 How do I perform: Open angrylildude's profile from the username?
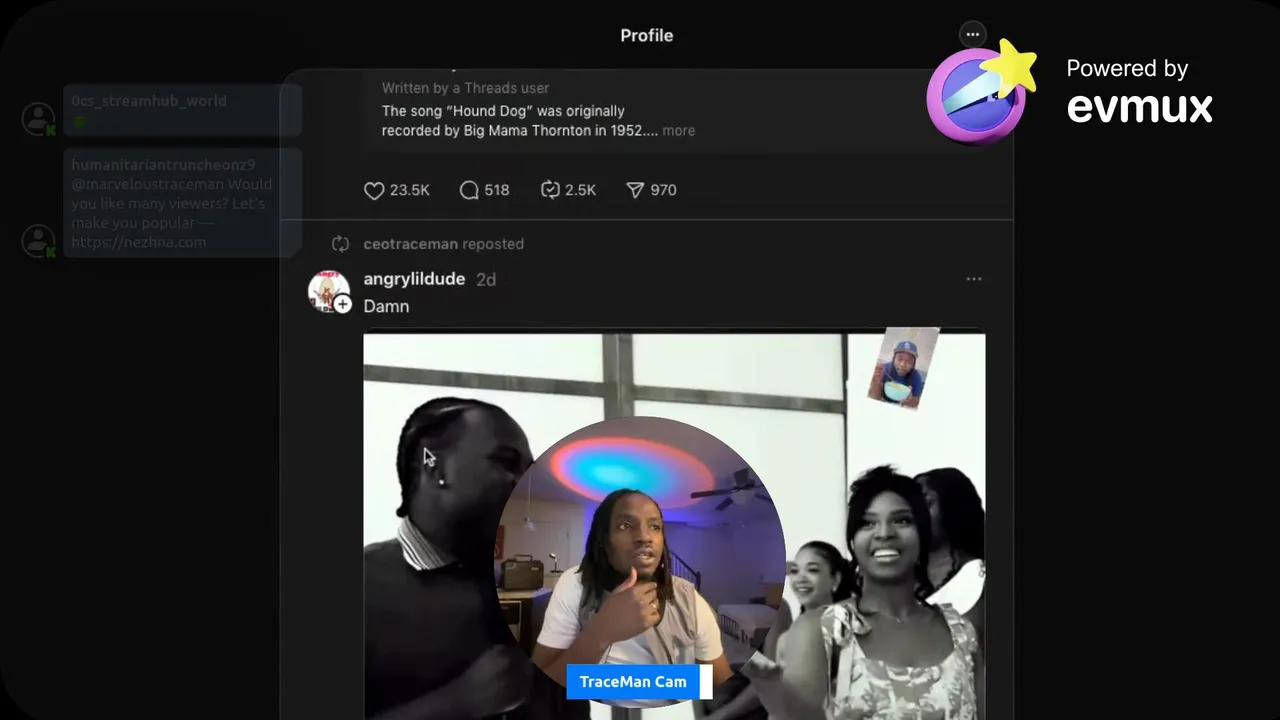tap(414, 279)
